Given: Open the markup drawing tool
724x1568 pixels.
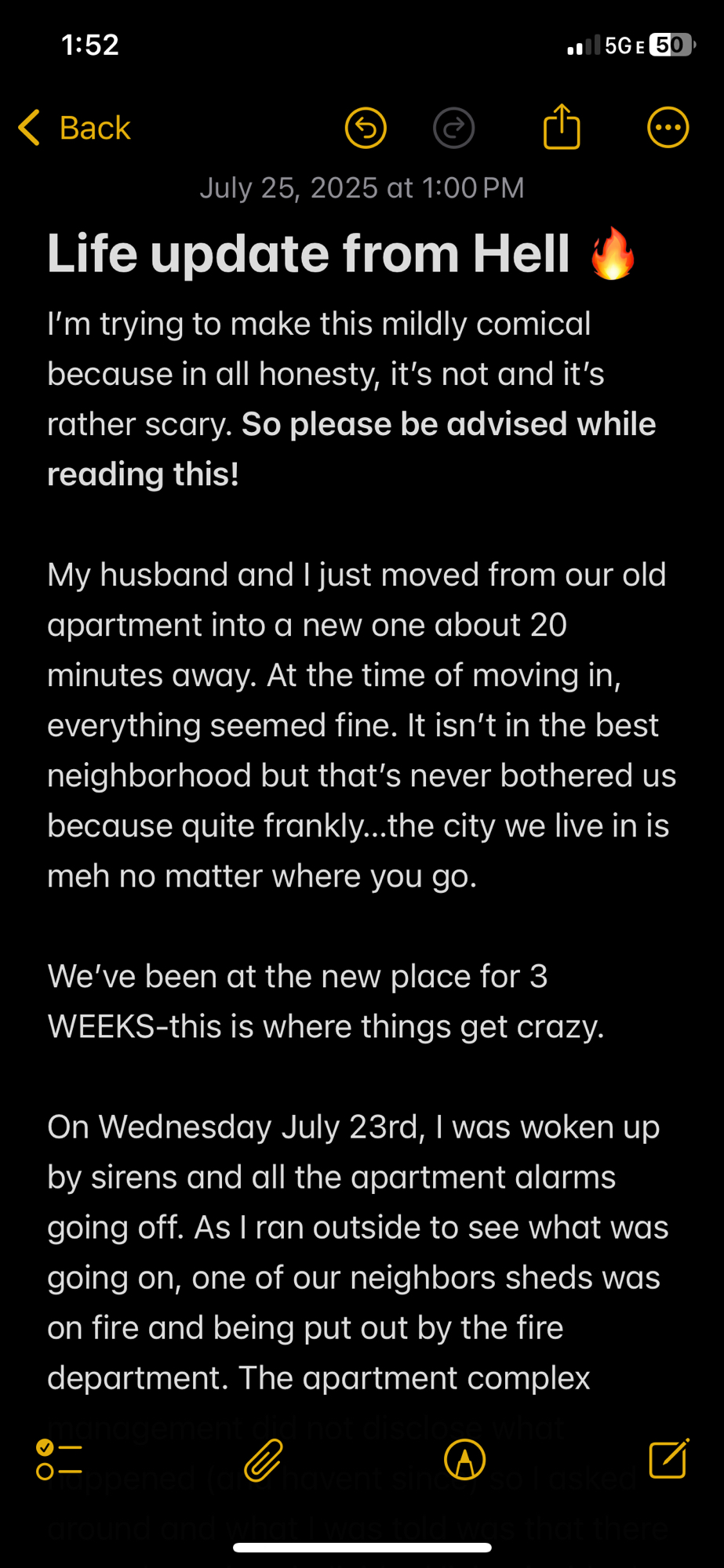Looking at the screenshot, I should pyautogui.click(x=464, y=1460).
